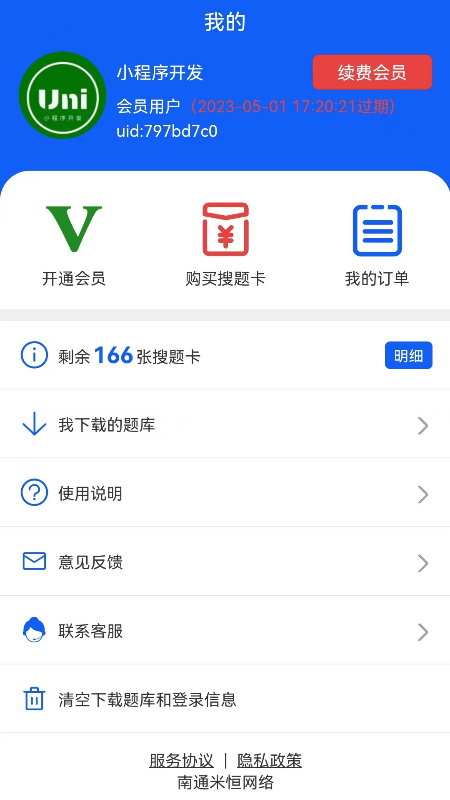450x800 pixels.
Task: Open 开通会员 membership activation
Action: [x=74, y=245]
